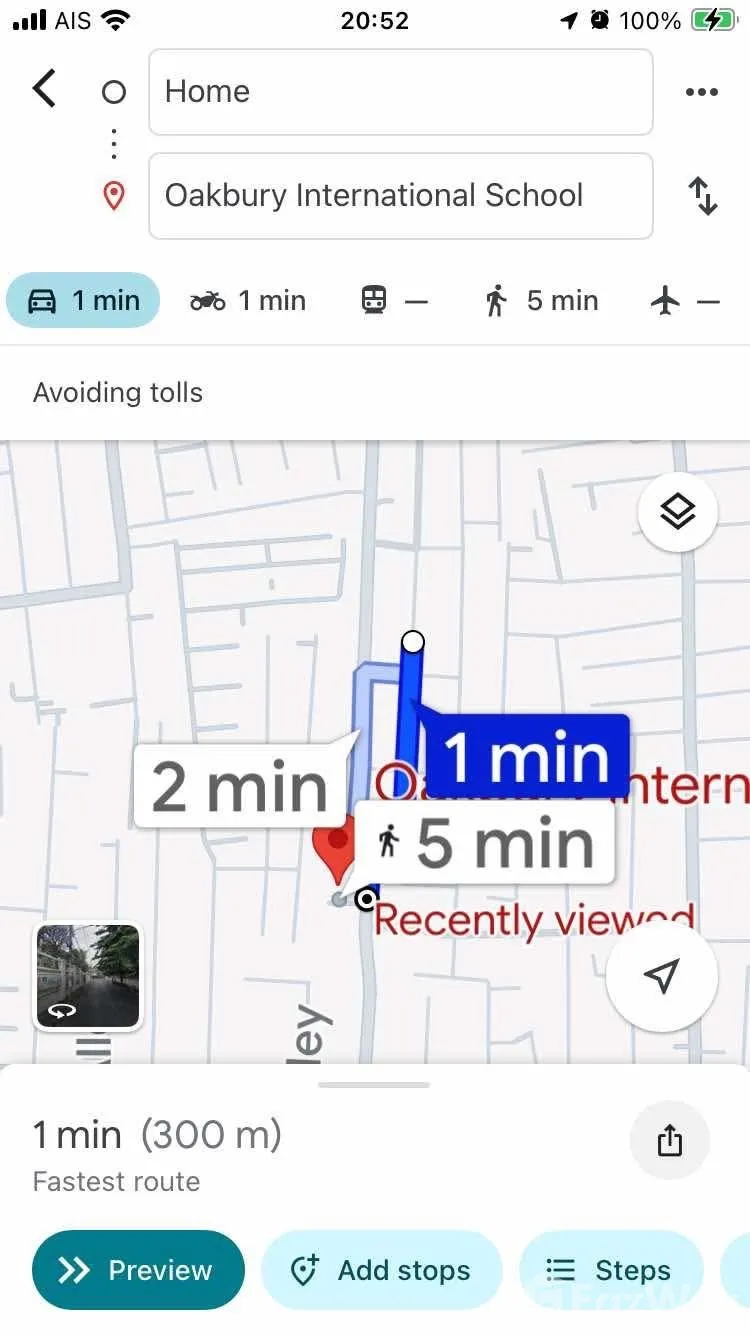Tap the Preview button

tap(138, 1270)
